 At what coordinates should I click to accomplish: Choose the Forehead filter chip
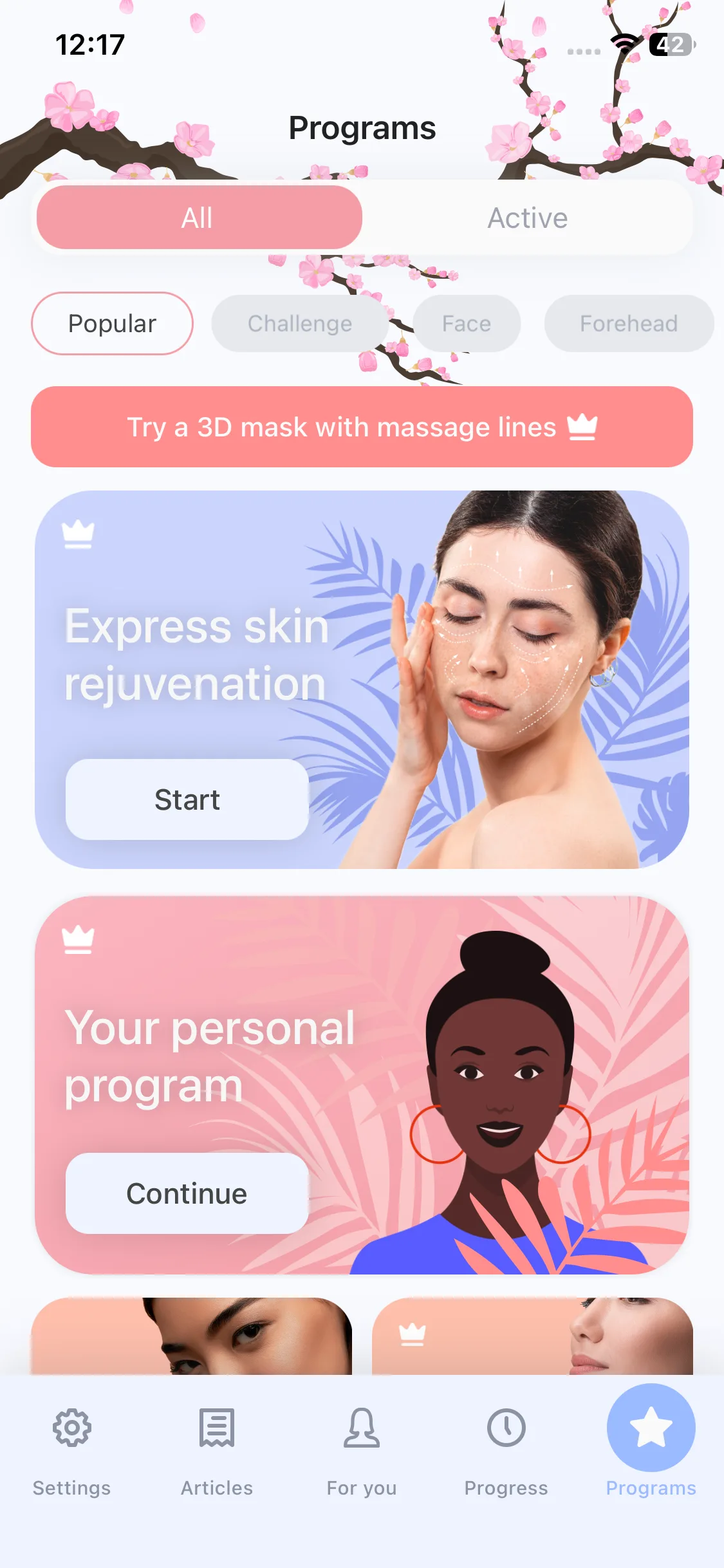(x=629, y=323)
